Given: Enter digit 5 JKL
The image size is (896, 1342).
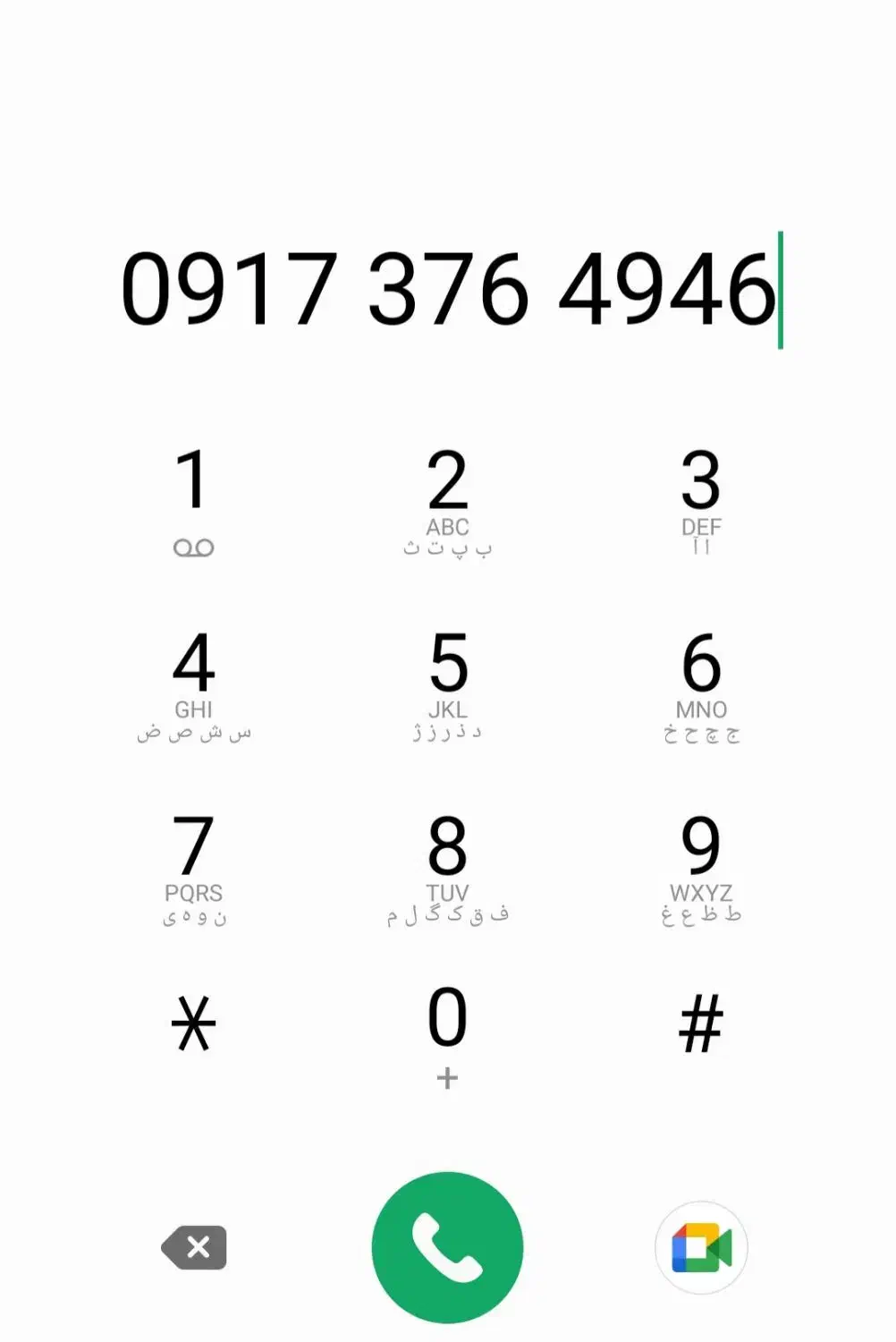Looking at the screenshot, I should coord(447,684).
